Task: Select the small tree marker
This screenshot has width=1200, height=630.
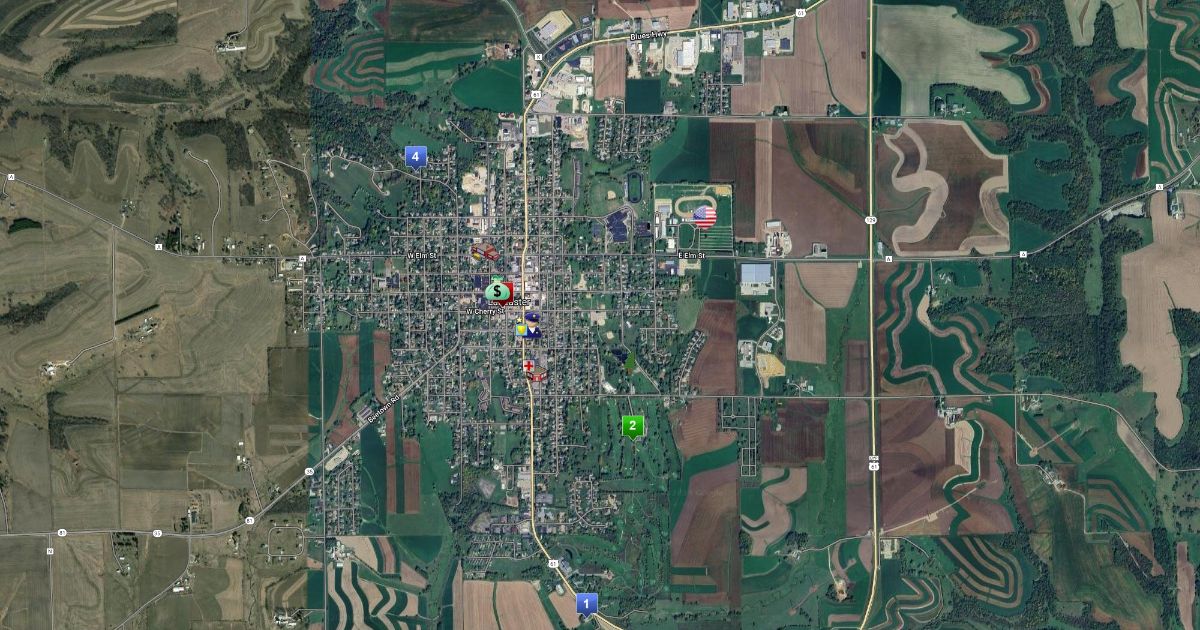Action: point(628,362)
